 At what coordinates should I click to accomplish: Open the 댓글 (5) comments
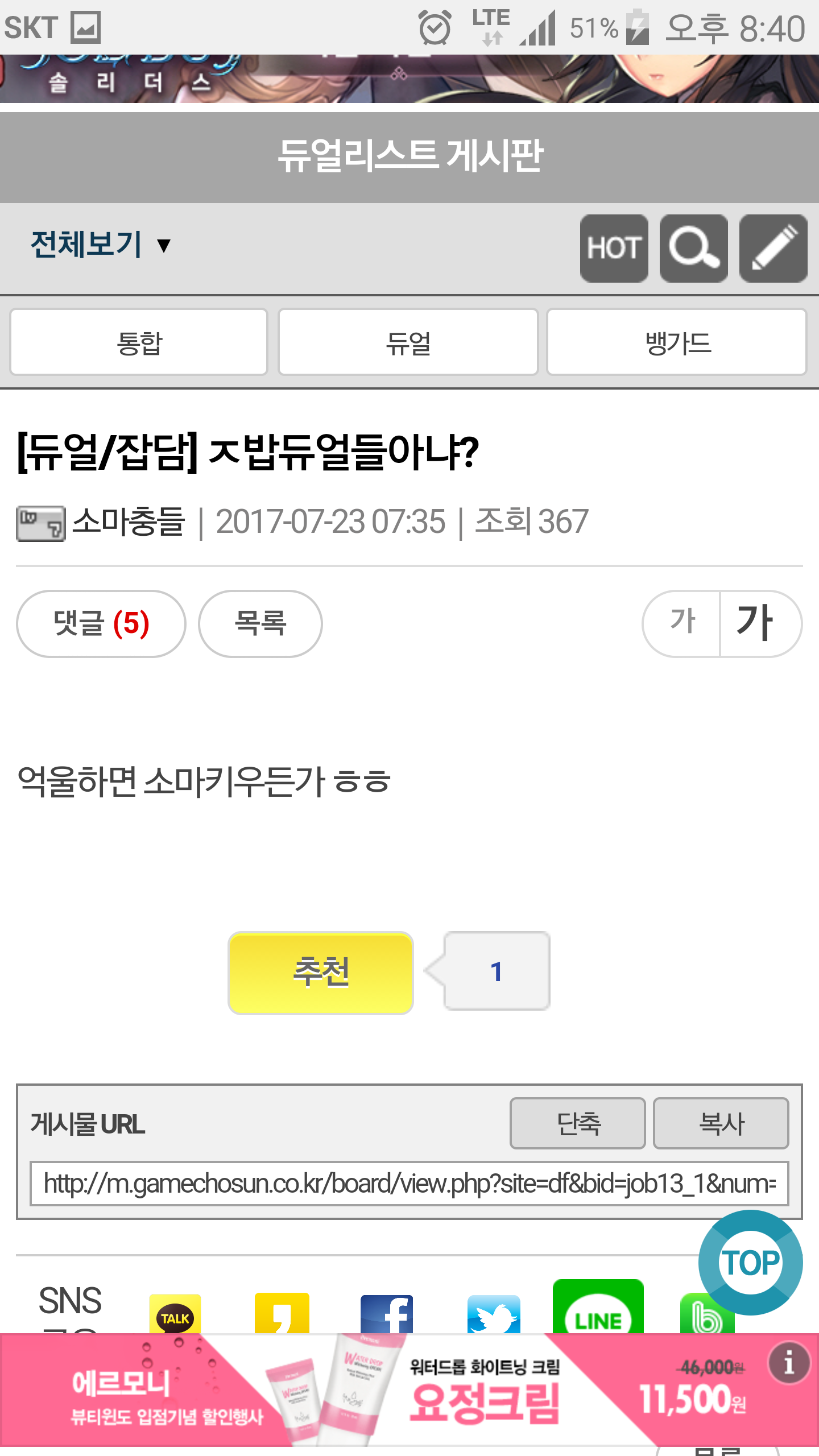[x=101, y=623]
